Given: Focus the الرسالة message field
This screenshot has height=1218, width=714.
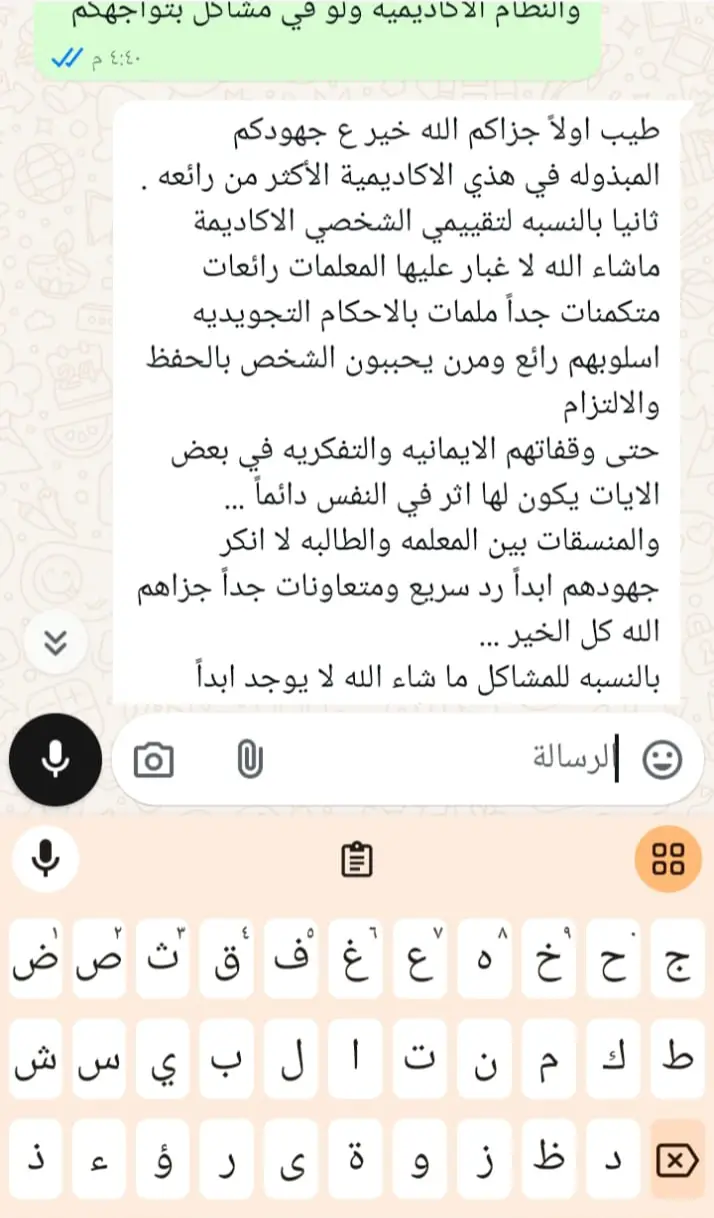Looking at the screenshot, I should click(450, 761).
